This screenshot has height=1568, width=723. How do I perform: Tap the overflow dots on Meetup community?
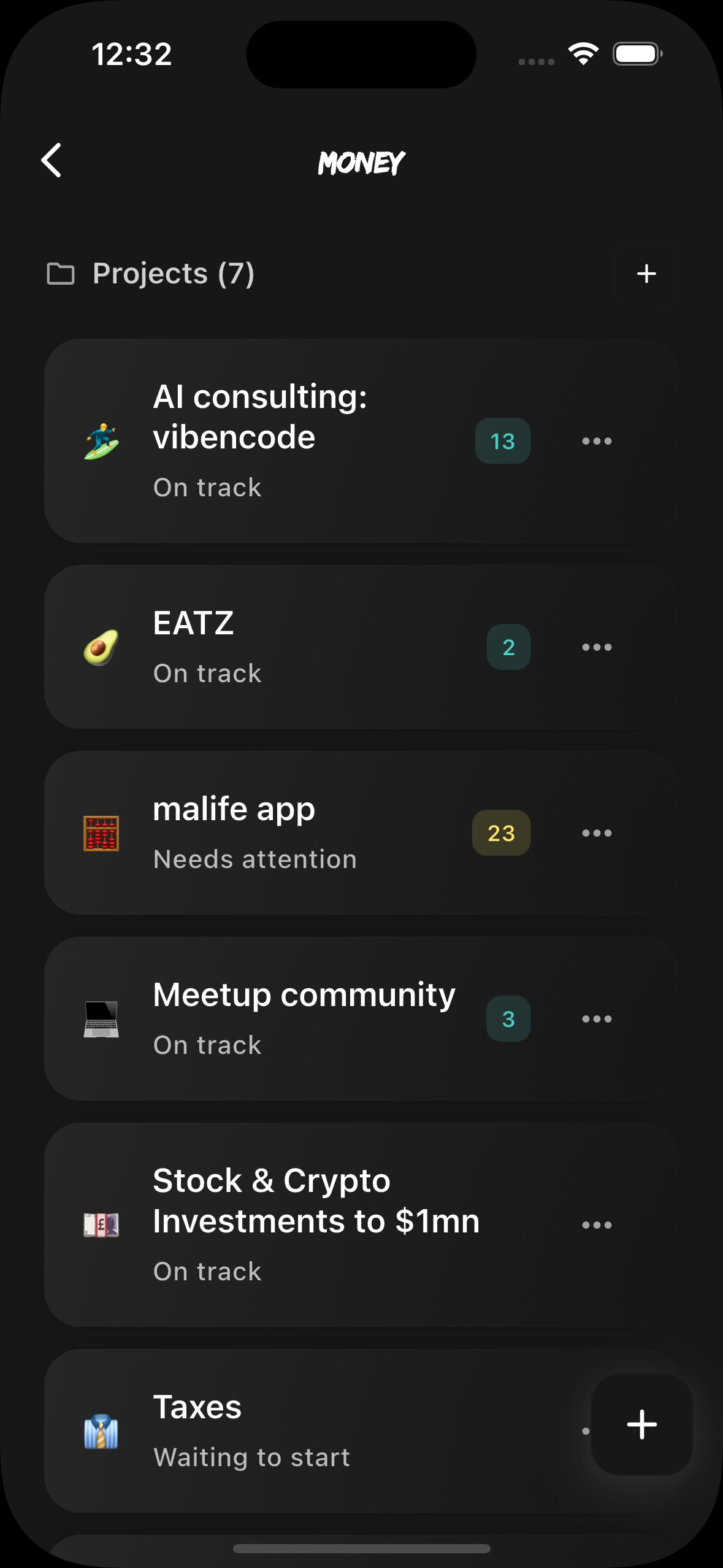tap(597, 1019)
